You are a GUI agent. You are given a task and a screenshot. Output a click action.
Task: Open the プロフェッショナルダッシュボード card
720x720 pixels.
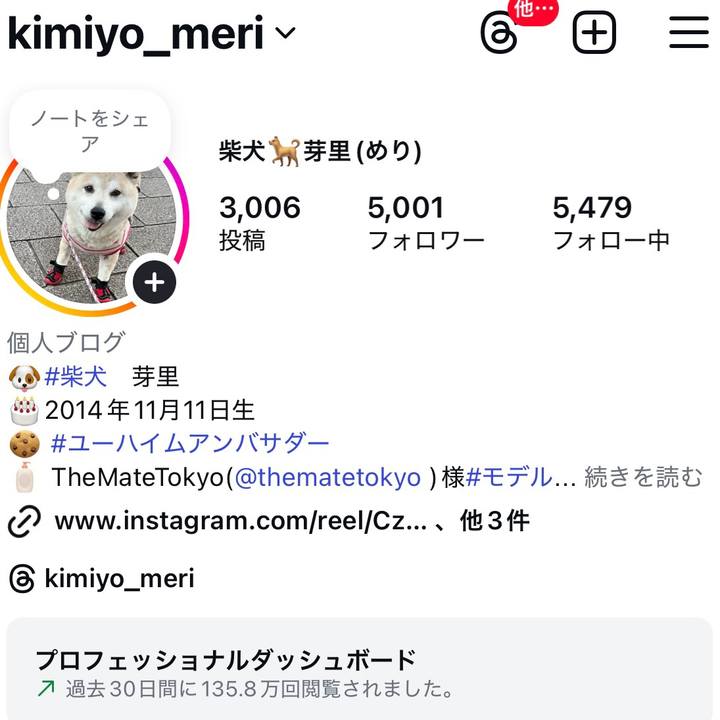tap(360, 672)
